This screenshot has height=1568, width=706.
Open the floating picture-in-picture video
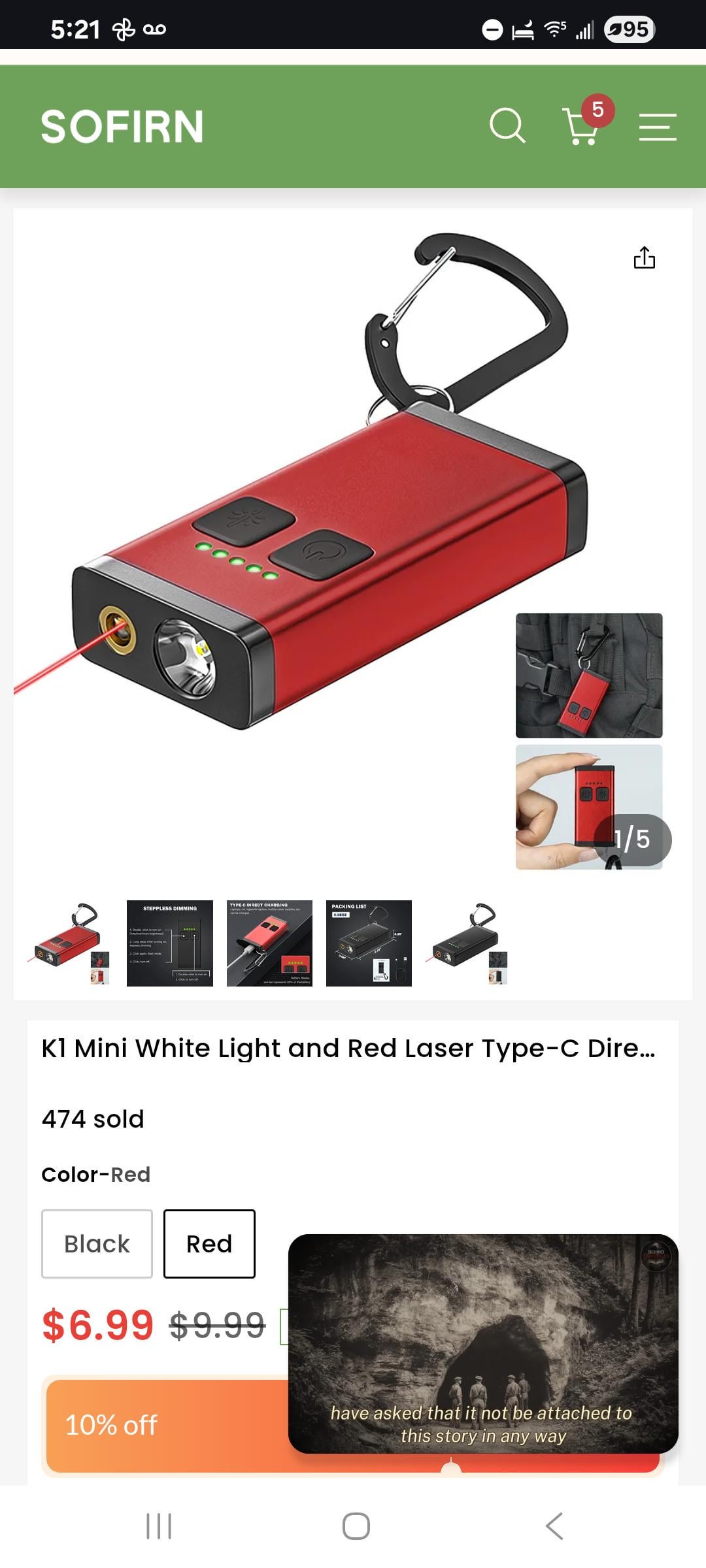482,1343
